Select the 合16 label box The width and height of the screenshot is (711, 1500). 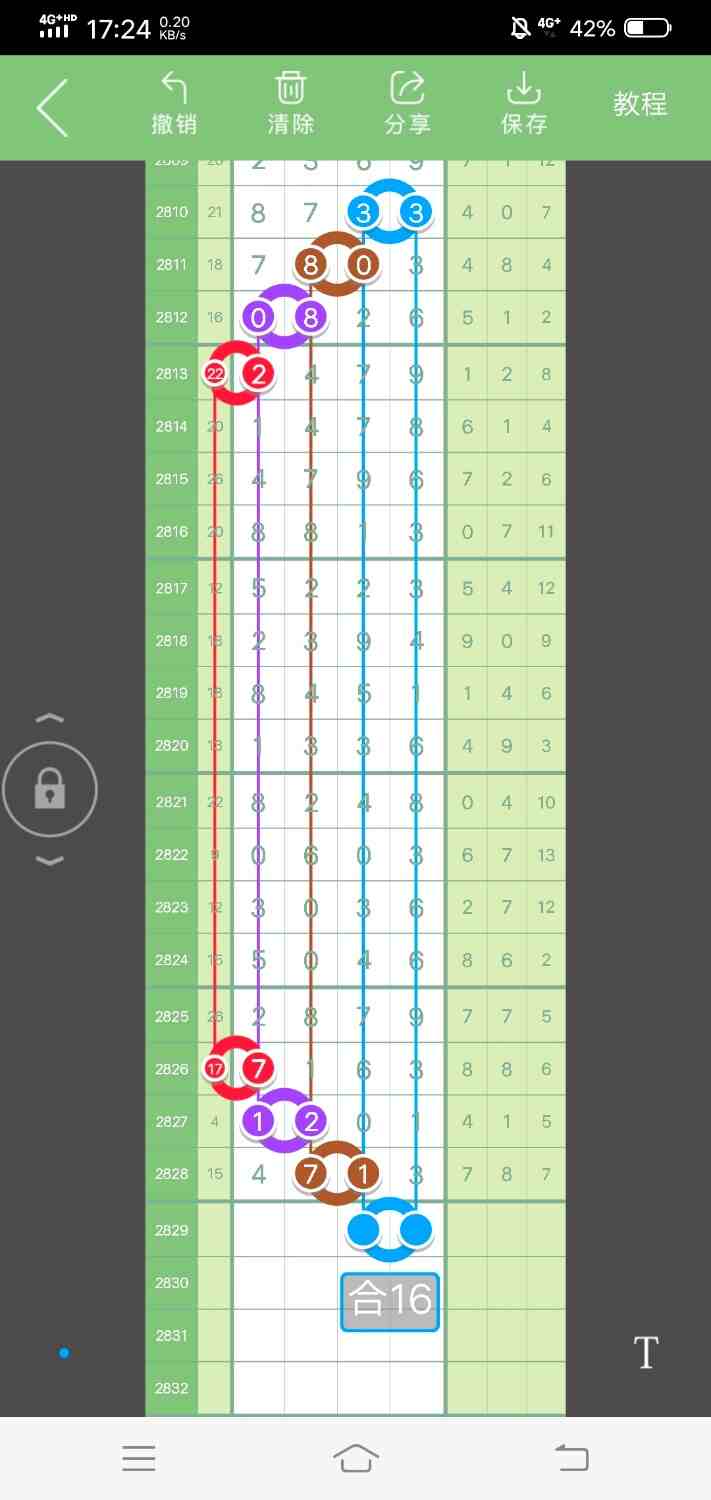(x=390, y=1301)
